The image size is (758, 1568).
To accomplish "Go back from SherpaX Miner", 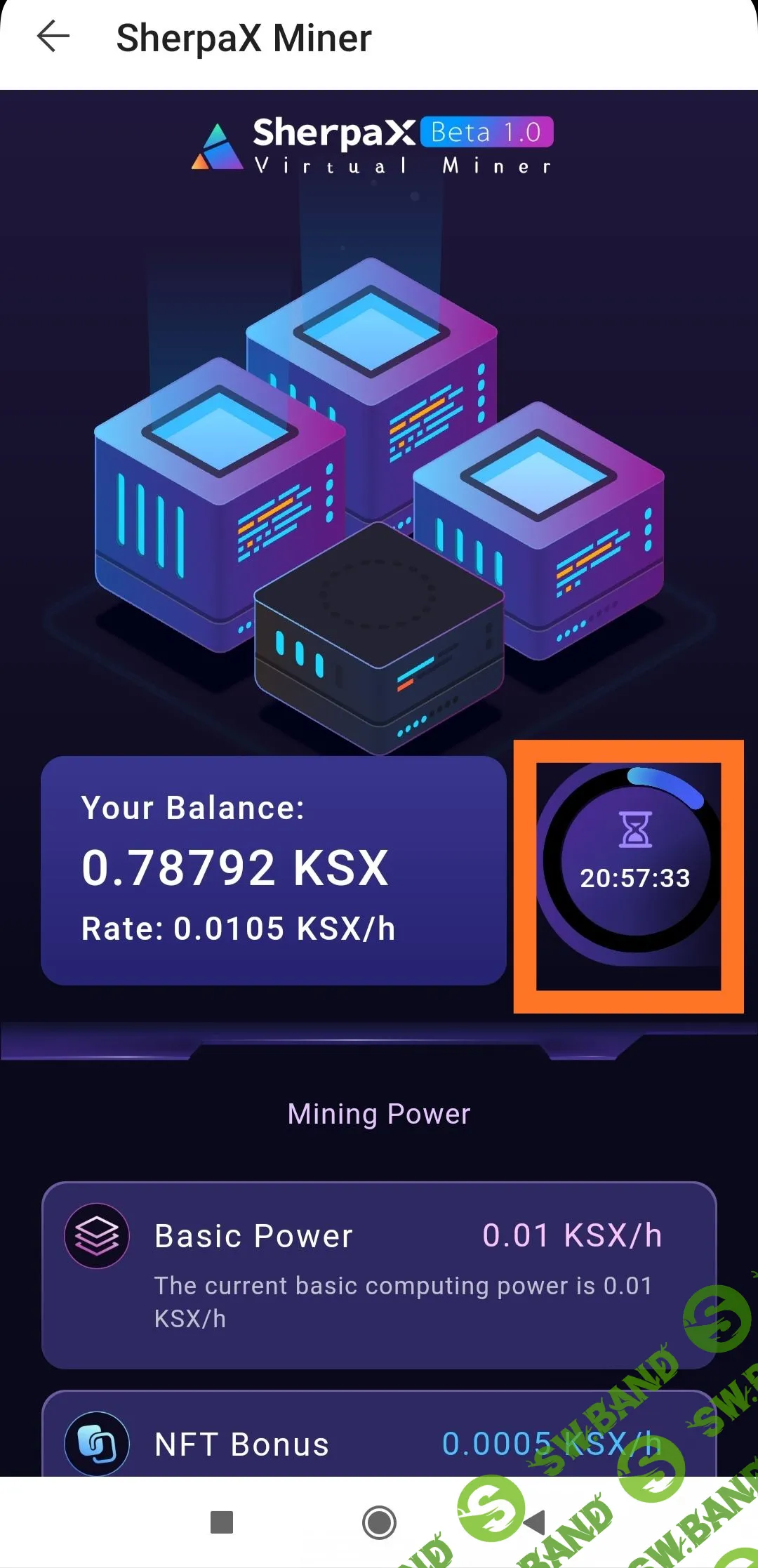I will pyautogui.click(x=53, y=37).
